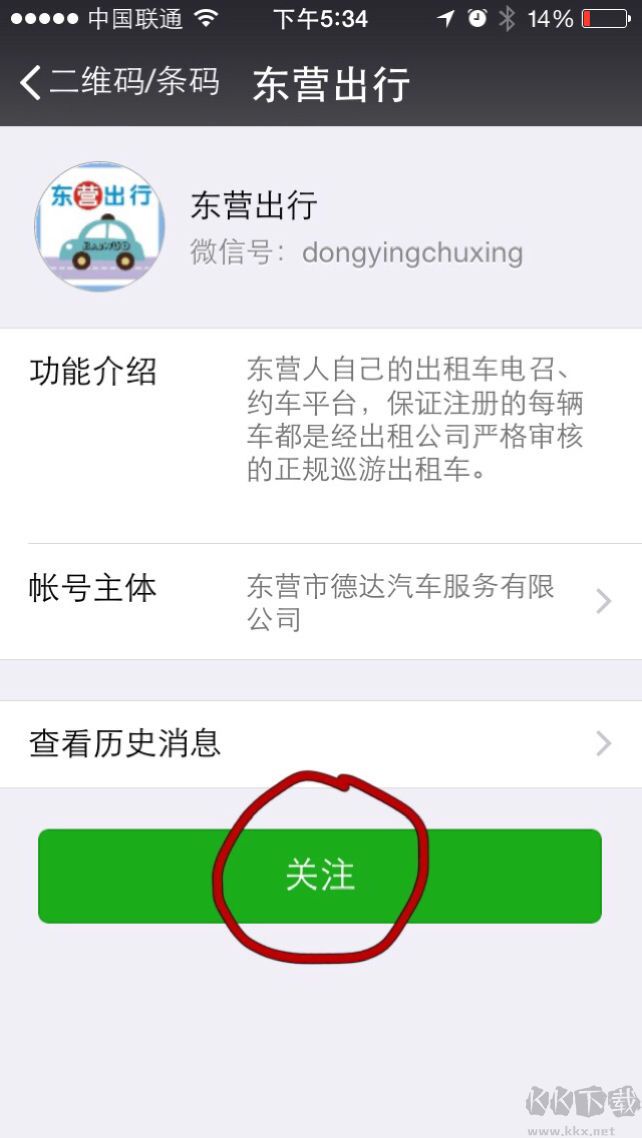This screenshot has width=642, height=1138.
Task: Open 查看历史消息 history messages
Action: 320,744
